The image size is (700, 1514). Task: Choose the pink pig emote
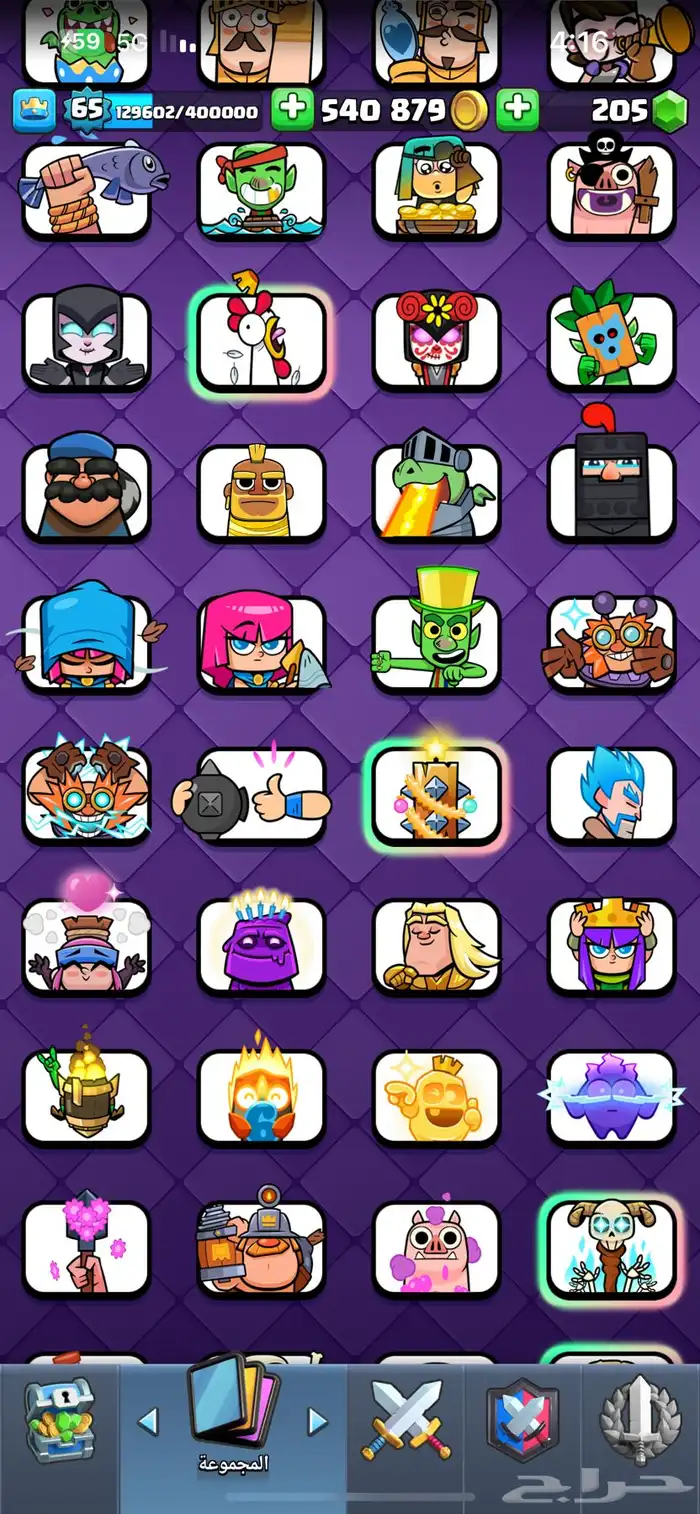[436, 1248]
